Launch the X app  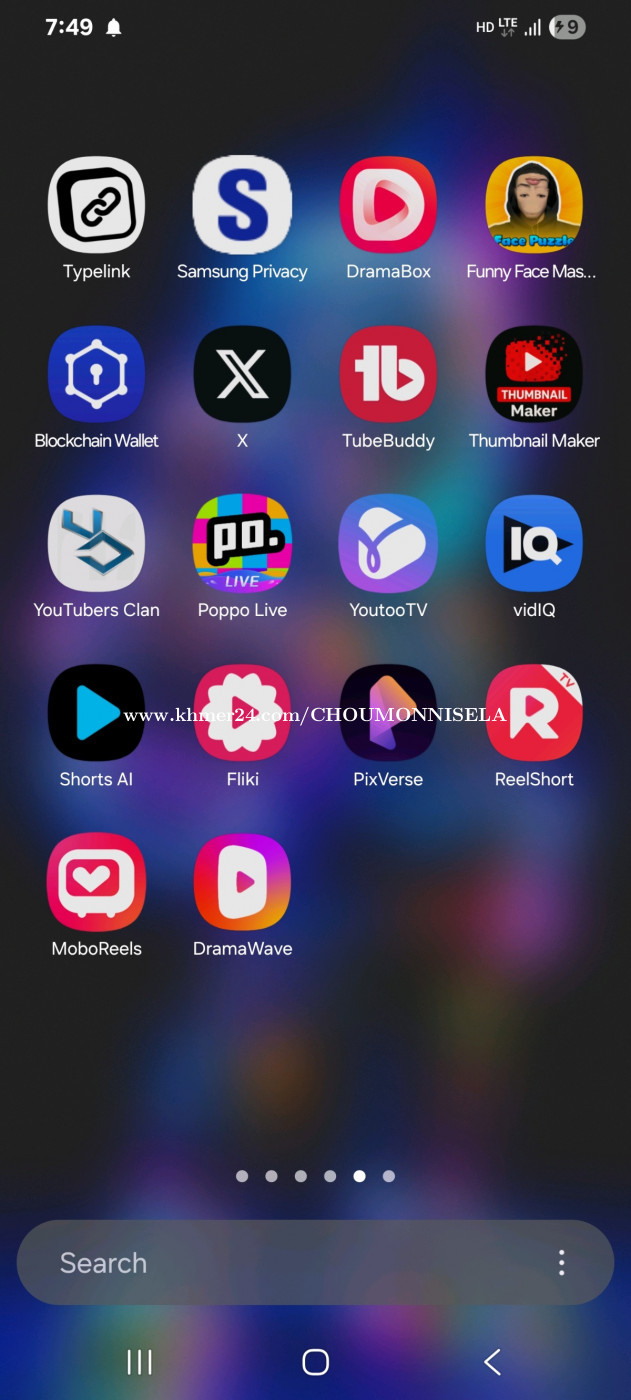pyautogui.click(x=242, y=374)
